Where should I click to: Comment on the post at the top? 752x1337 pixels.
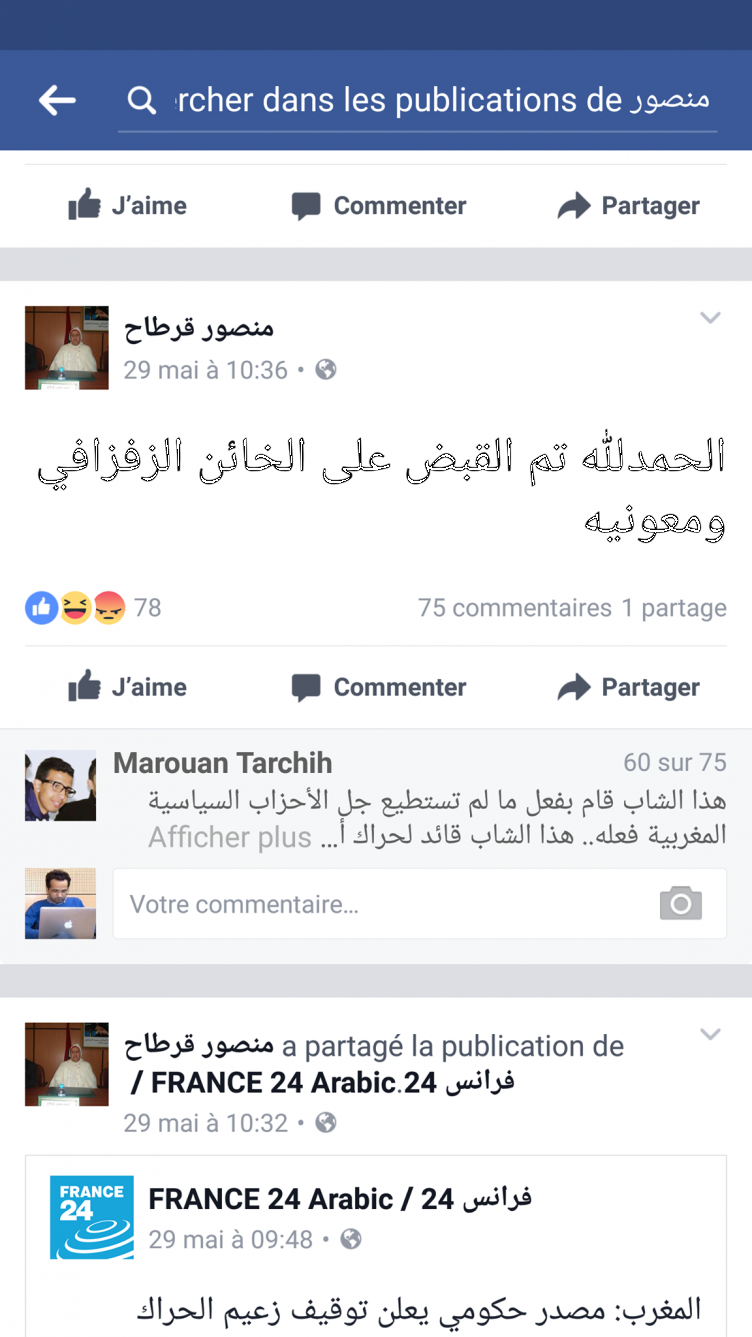pyautogui.click(x=379, y=206)
